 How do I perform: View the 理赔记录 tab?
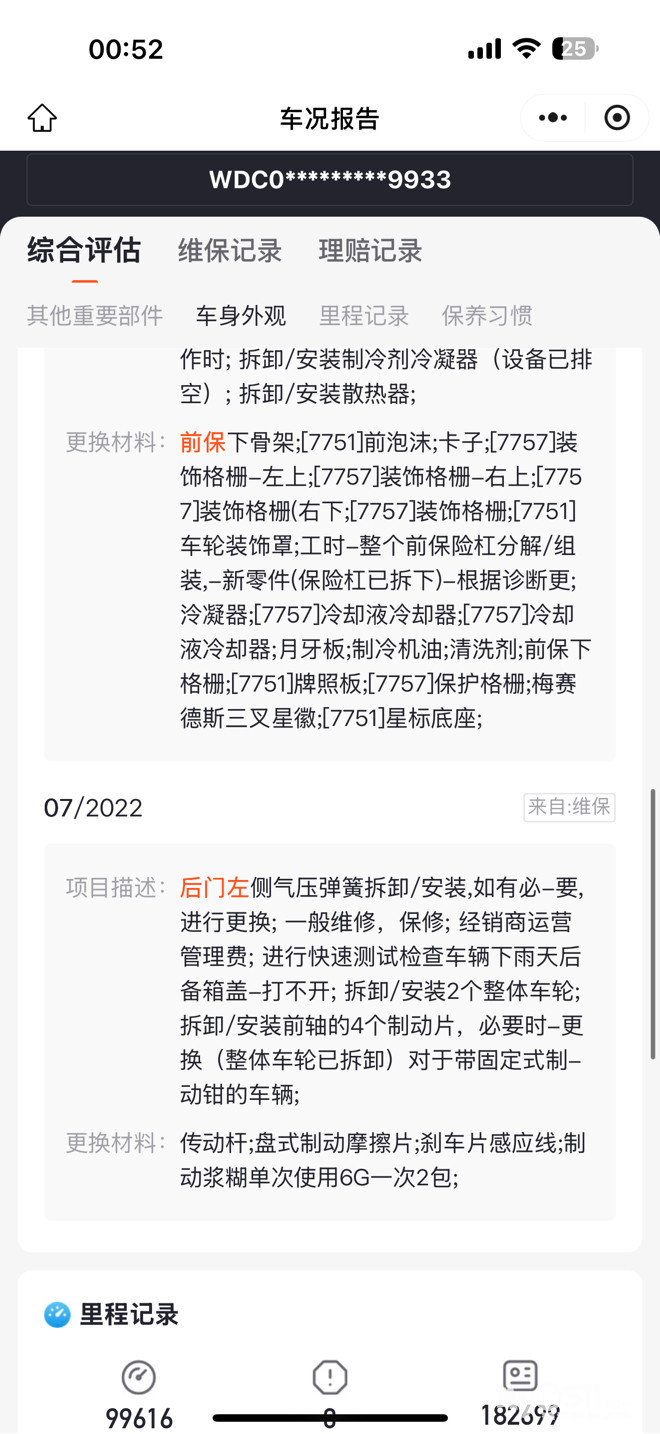coord(370,251)
